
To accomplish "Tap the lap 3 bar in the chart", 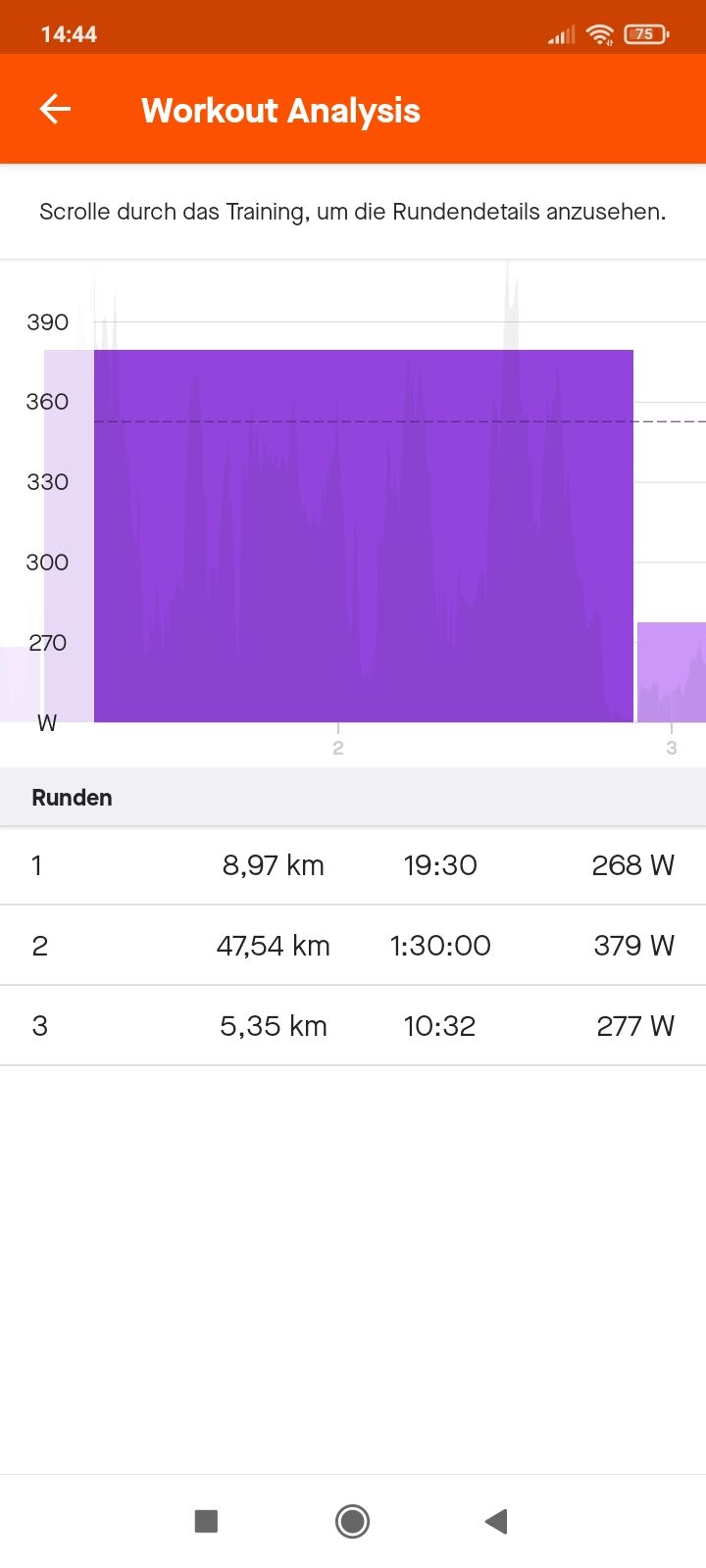I will tap(672, 672).
